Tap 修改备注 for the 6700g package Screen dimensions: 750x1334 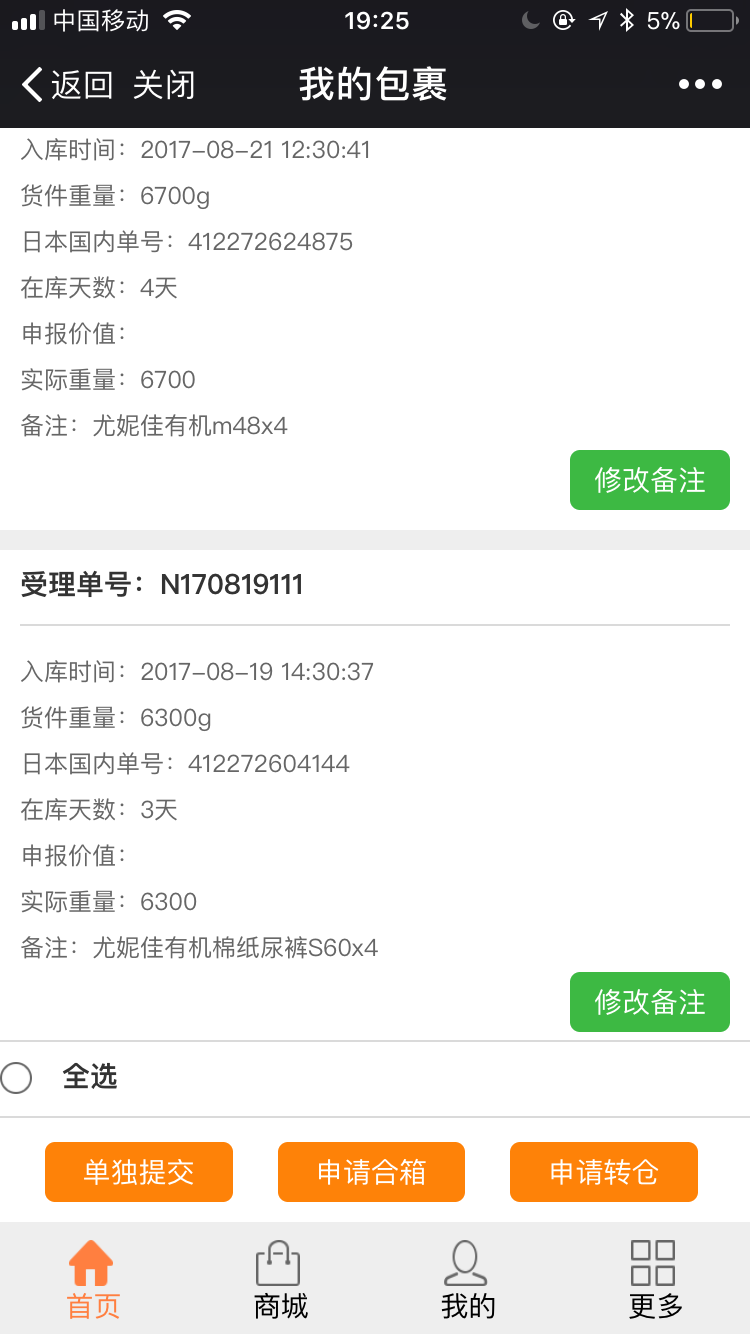pyautogui.click(x=650, y=480)
